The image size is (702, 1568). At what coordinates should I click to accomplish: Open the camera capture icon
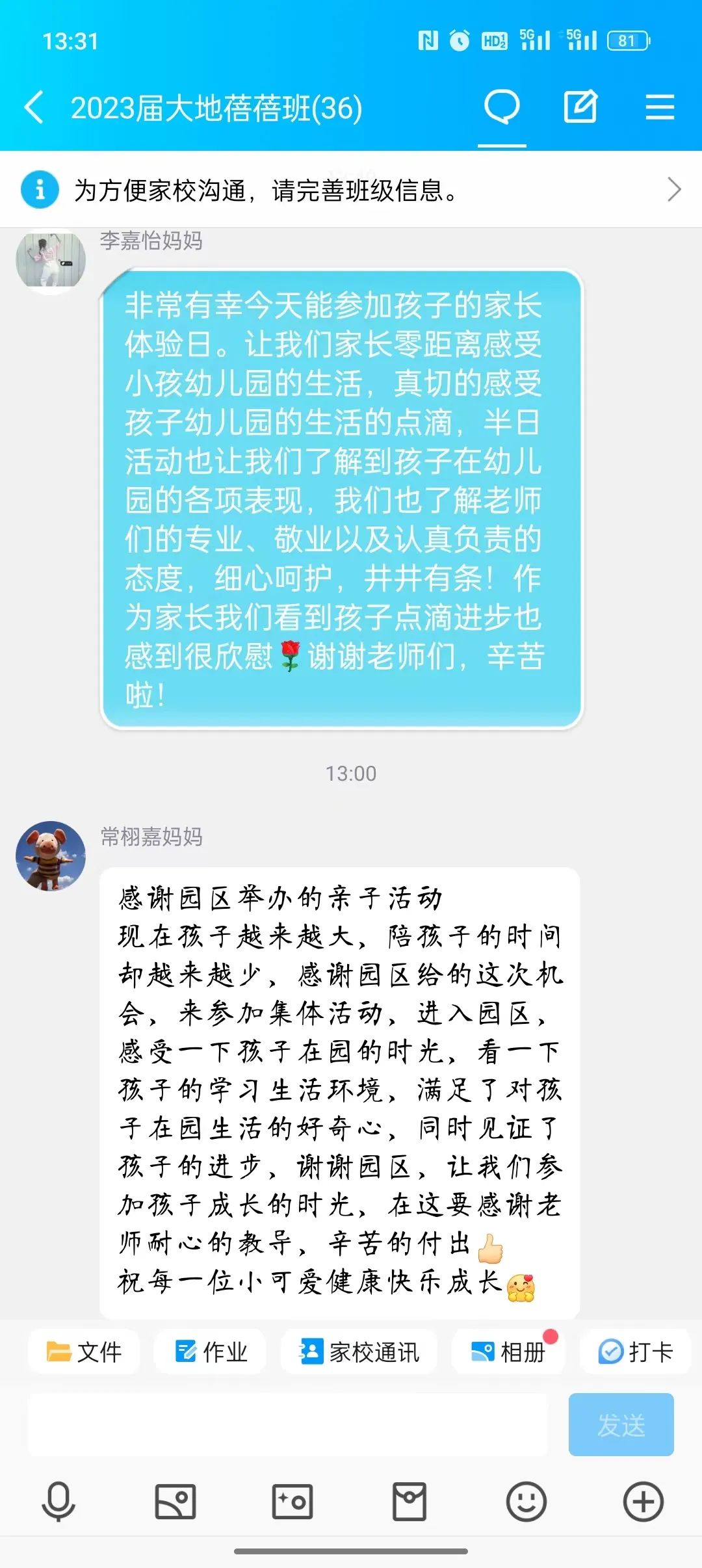point(292,1502)
